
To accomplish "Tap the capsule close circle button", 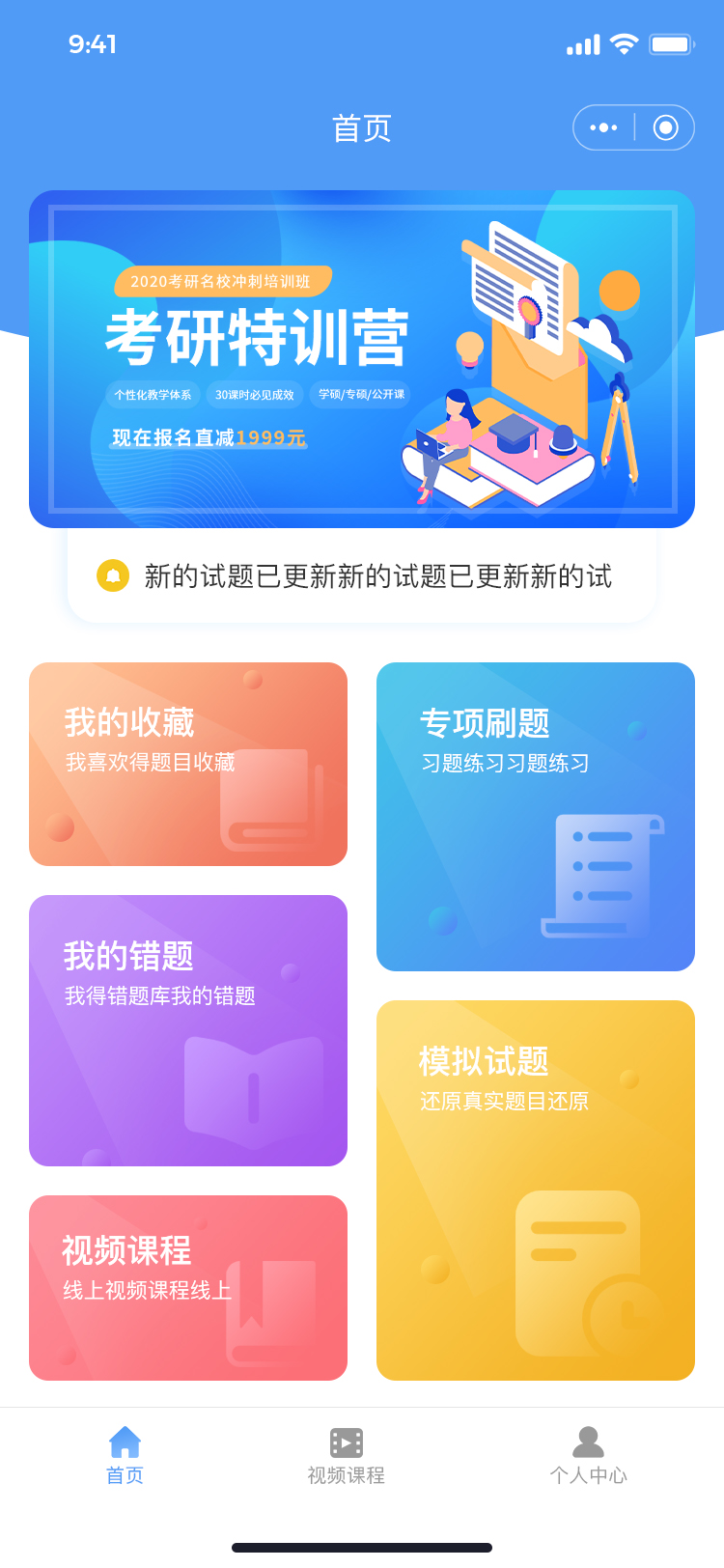I will pos(665,126).
